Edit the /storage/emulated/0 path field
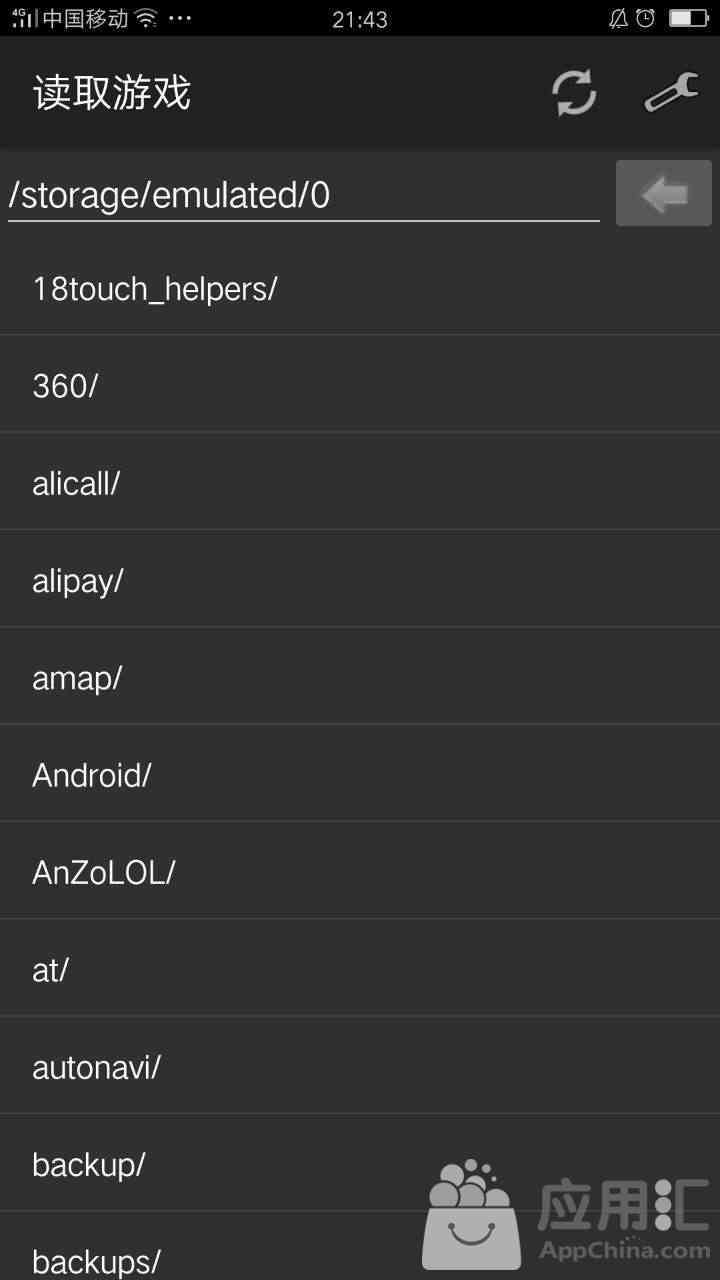Screen dimensions: 720x1280 coord(304,195)
